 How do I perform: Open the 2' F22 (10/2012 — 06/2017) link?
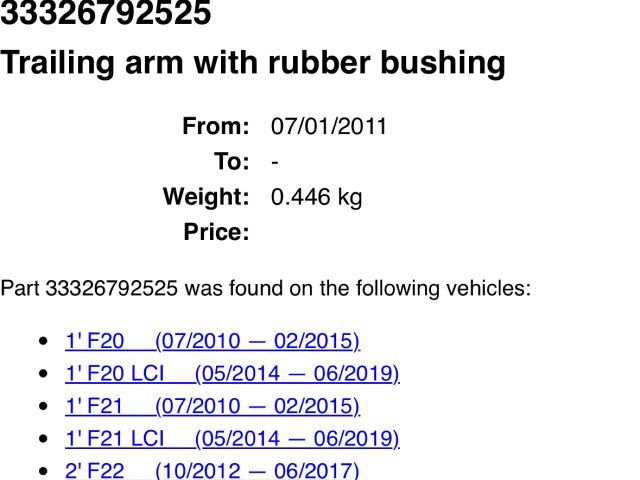(212, 470)
